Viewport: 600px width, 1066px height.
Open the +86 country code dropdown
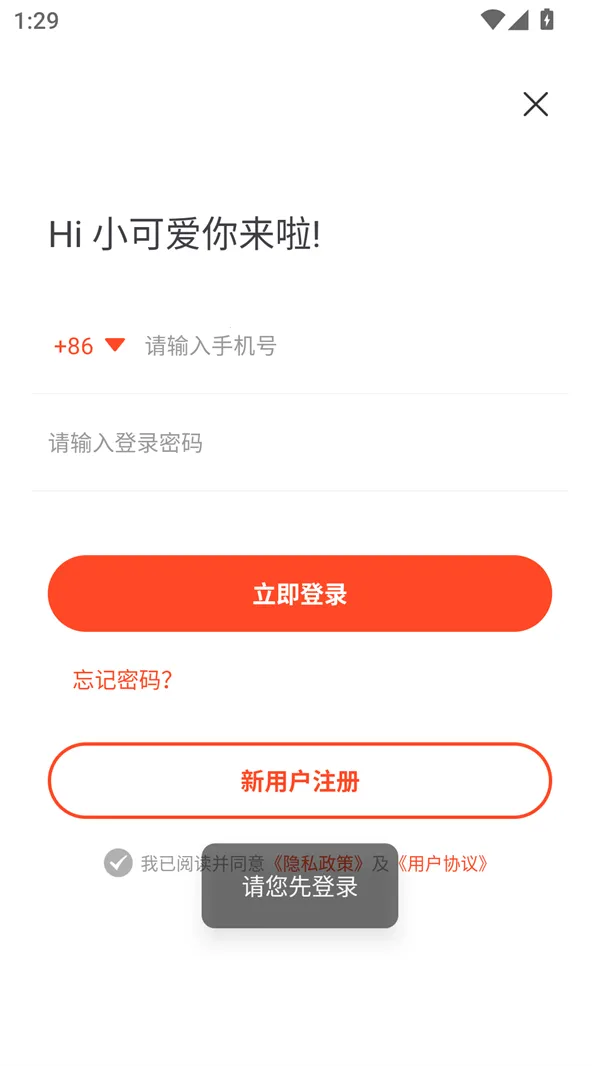(x=89, y=345)
